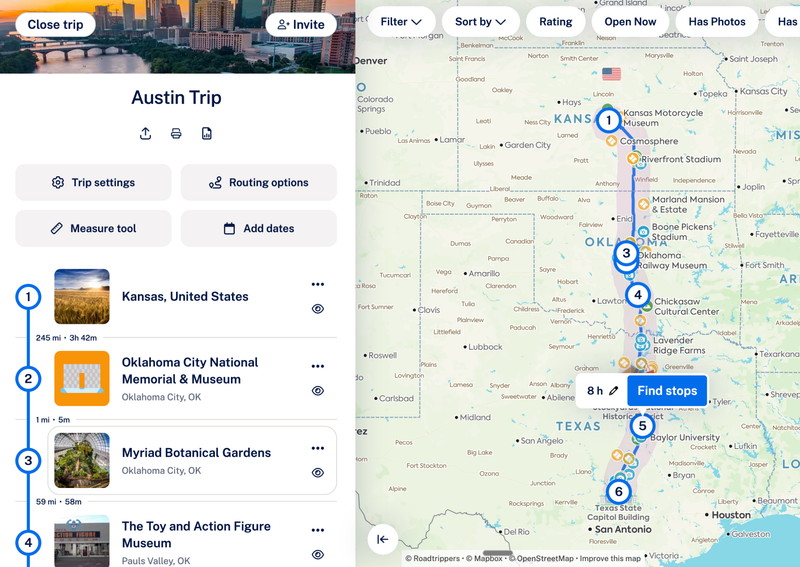The image size is (800, 567).
Task: Collapse the side panel with arrow button
Action: tap(383, 539)
